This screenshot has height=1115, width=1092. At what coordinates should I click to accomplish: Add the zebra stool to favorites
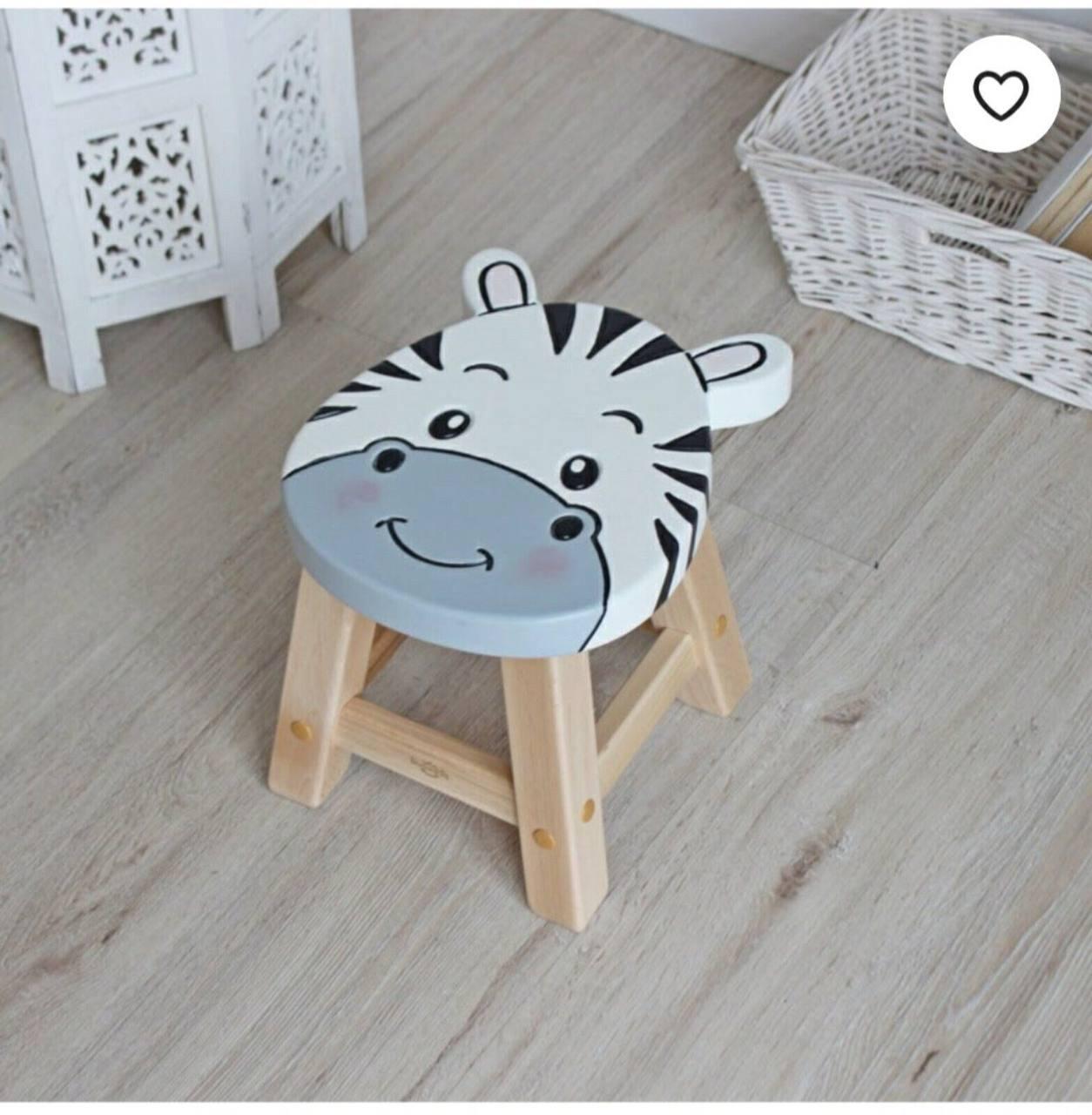pos(1001,93)
